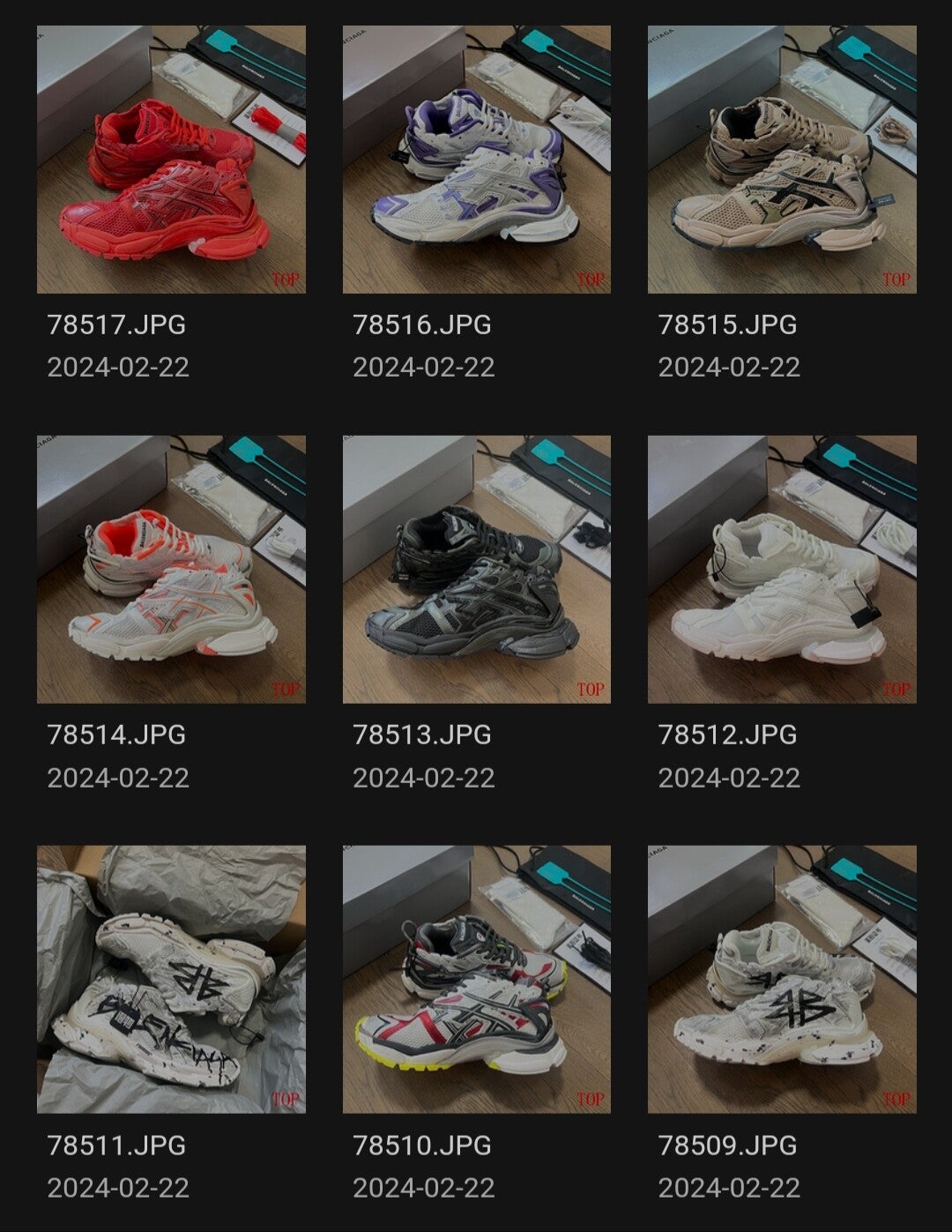
Task: Open image 78517.JPG with red sneakers
Action: [171, 160]
